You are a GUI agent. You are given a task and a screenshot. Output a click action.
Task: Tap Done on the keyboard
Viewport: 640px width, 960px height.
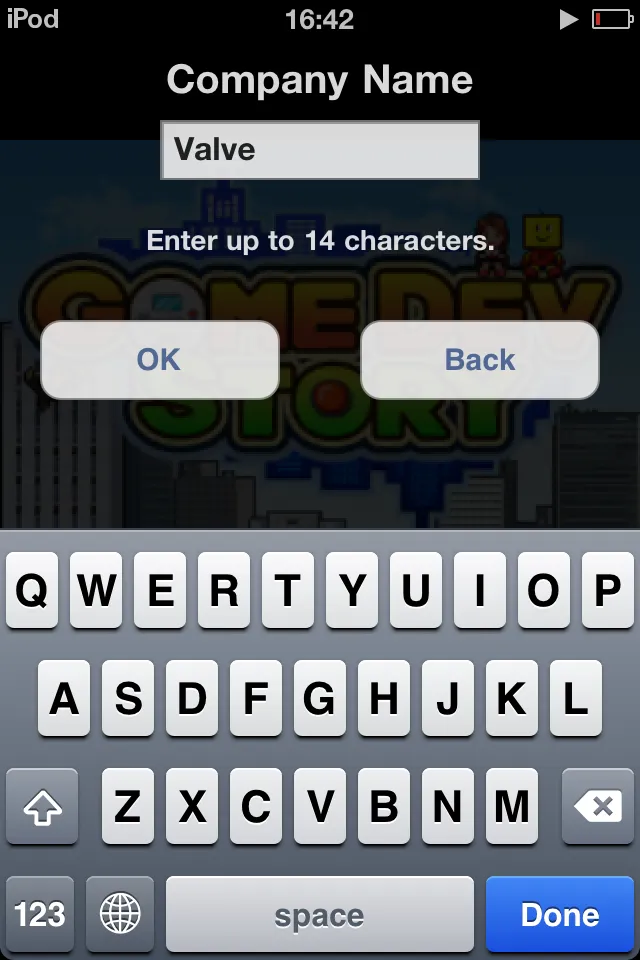click(560, 914)
